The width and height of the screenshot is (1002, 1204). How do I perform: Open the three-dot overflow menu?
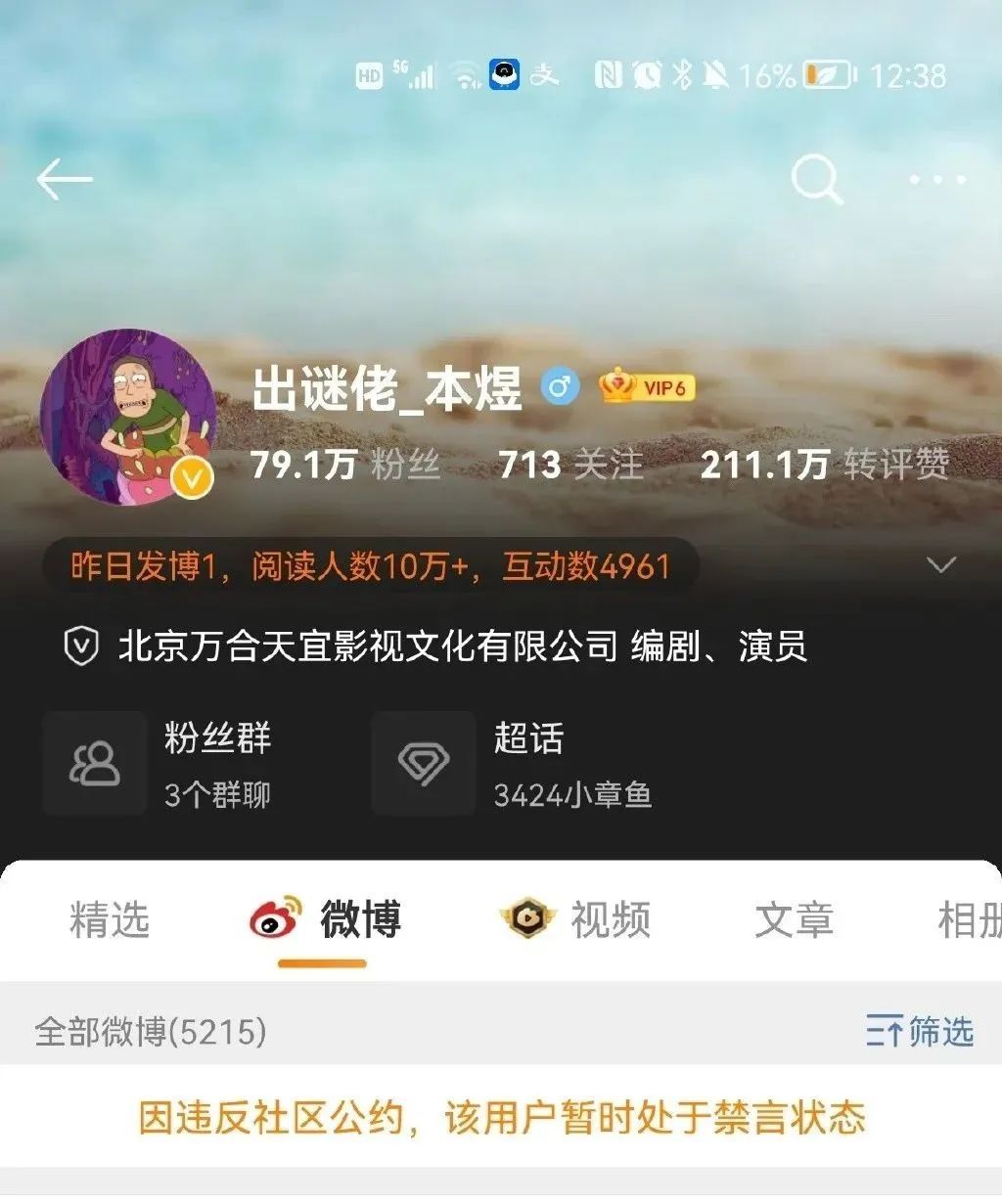pos(937,180)
